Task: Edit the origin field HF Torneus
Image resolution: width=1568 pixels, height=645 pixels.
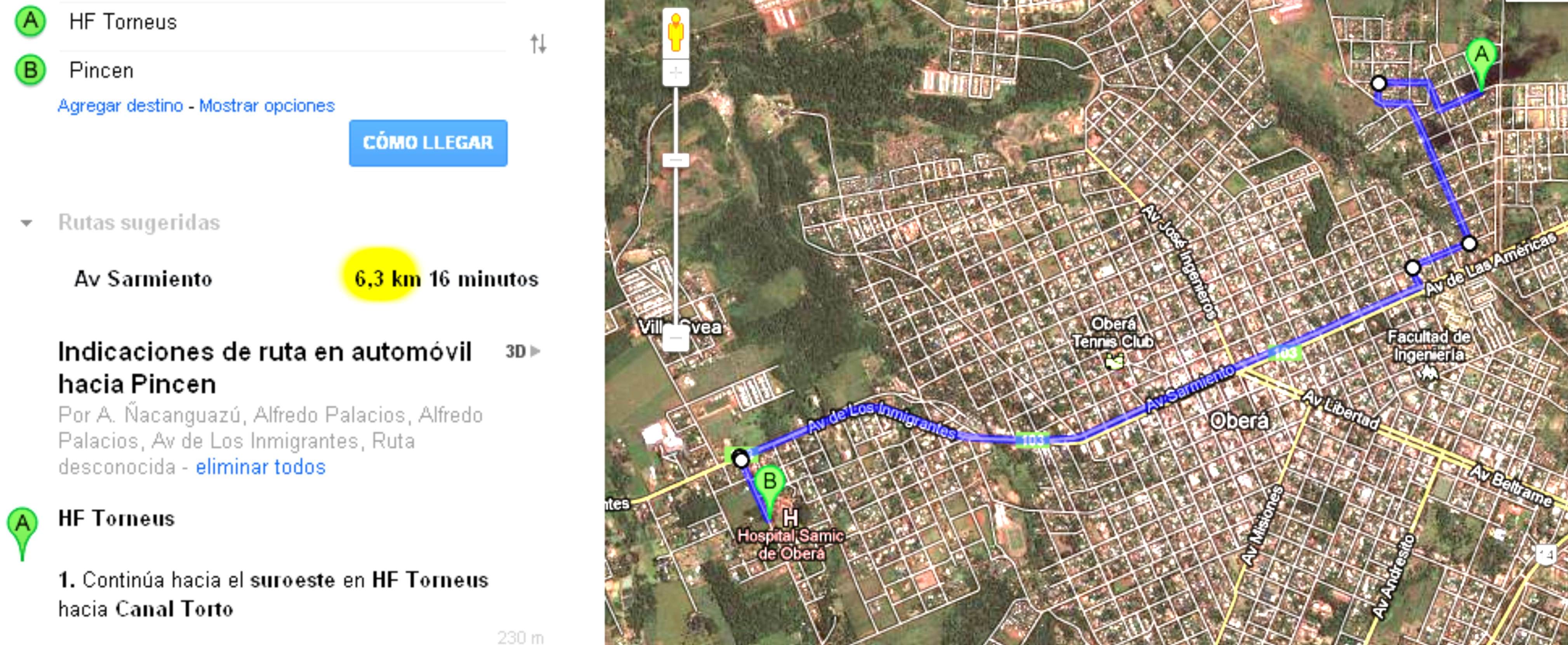Action: 280,23
